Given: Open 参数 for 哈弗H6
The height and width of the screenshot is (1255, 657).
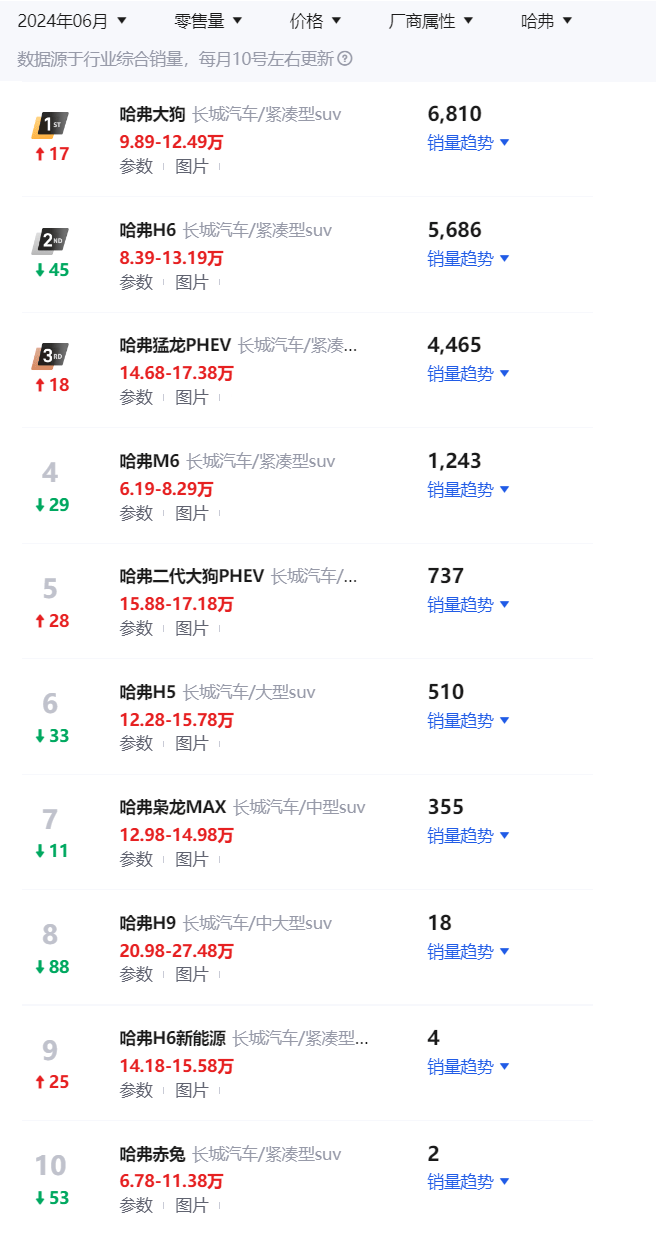Looking at the screenshot, I should coord(136,282).
